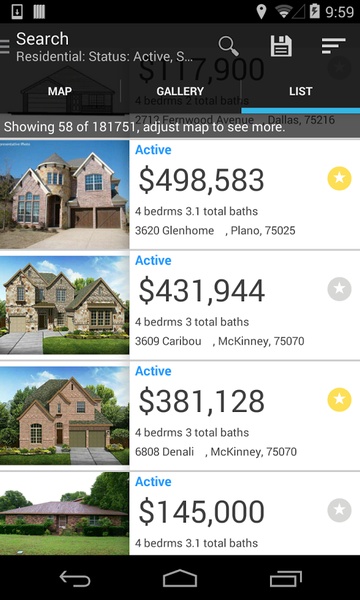Go back using the system back button
Image resolution: width=360 pixels, height=600 pixels.
pyautogui.click(x=75, y=578)
